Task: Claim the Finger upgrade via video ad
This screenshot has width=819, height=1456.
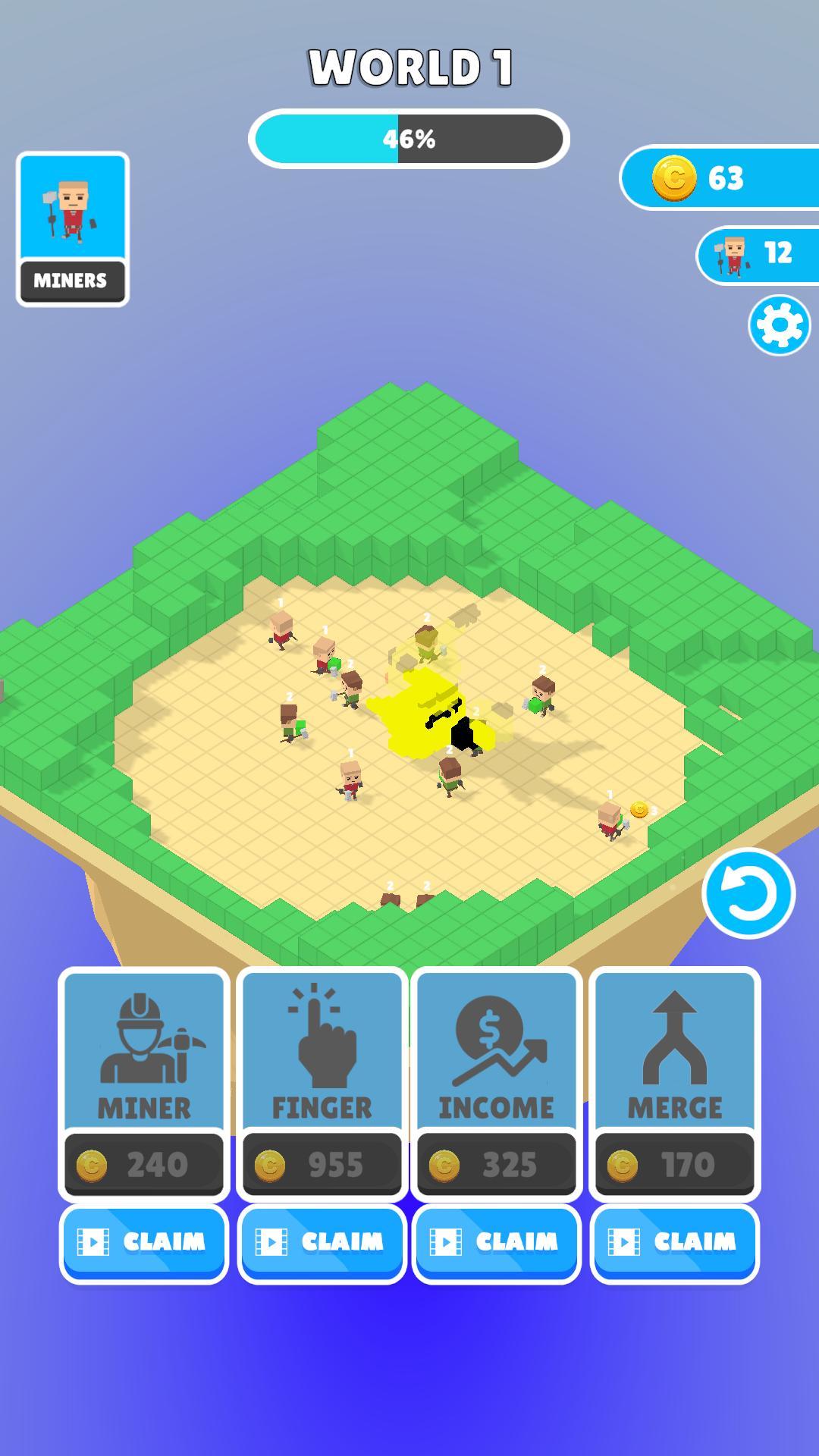Action: 322,1242
